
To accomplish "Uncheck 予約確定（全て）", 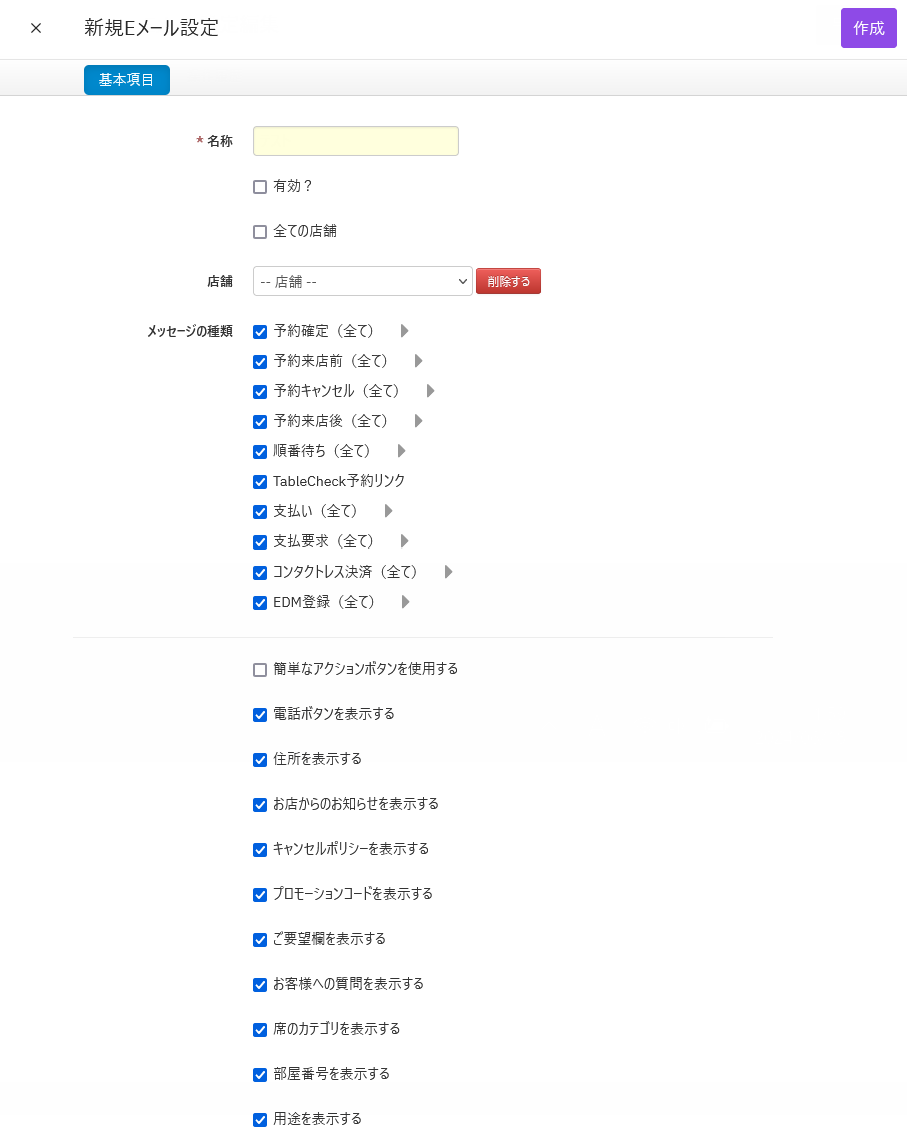I will (260, 332).
